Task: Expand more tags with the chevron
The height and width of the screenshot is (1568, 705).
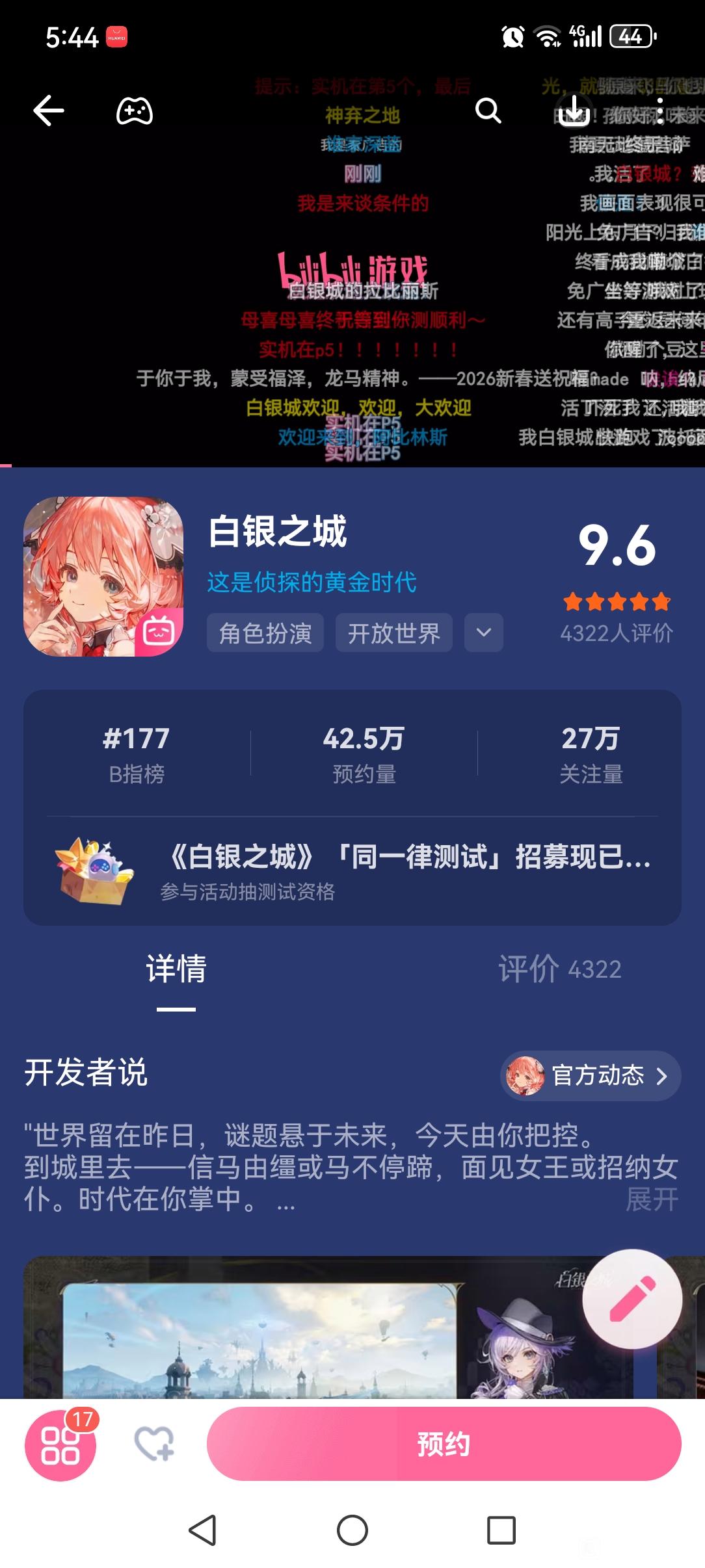Action: pos(484,633)
